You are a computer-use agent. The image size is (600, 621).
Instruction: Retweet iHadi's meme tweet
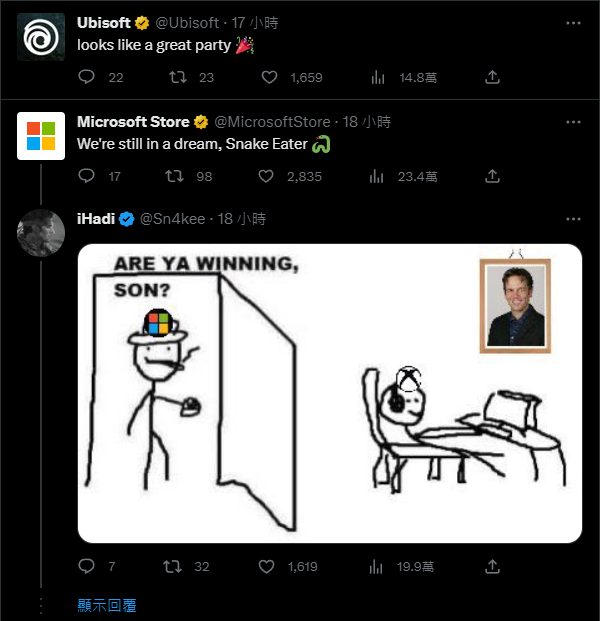(x=173, y=566)
